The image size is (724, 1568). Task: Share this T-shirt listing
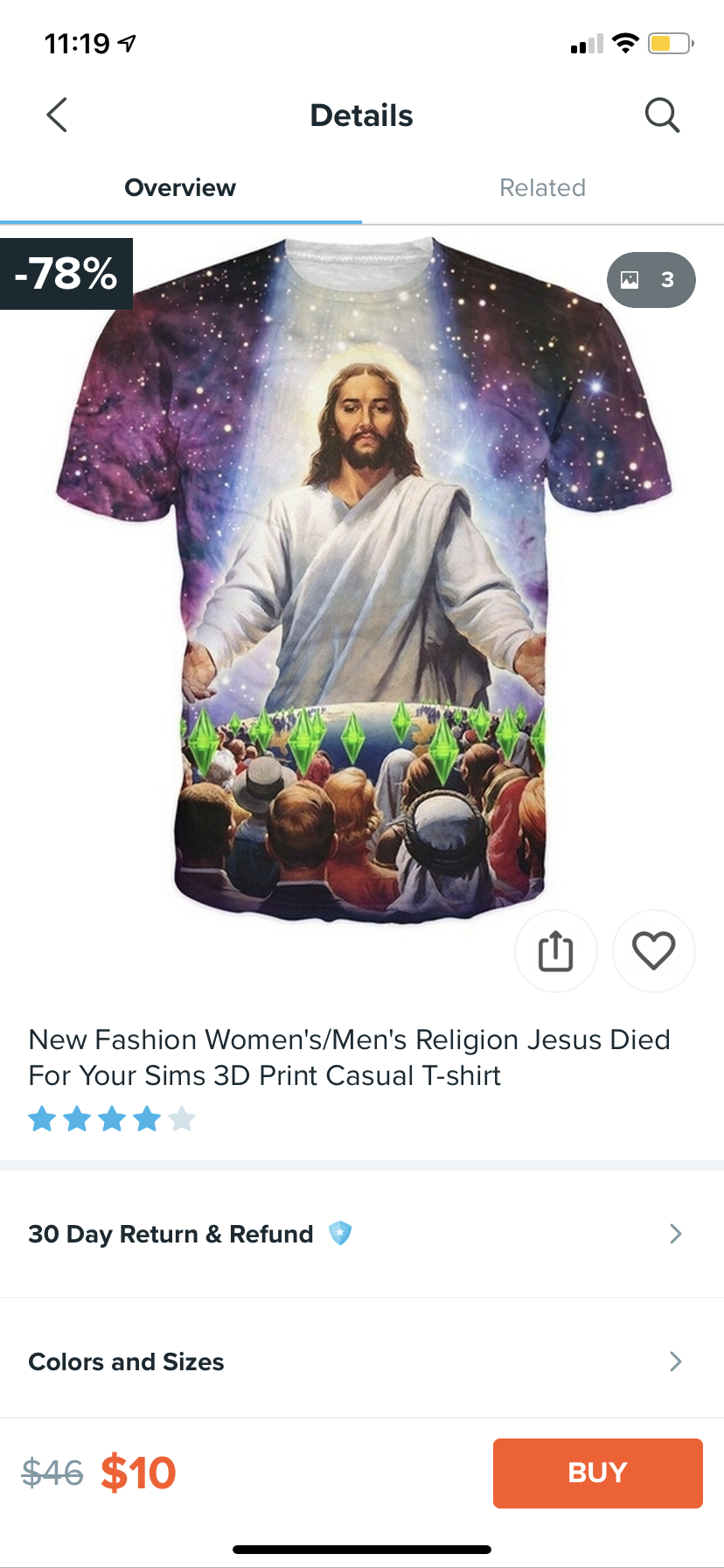pyautogui.click(x=556, y=951)
